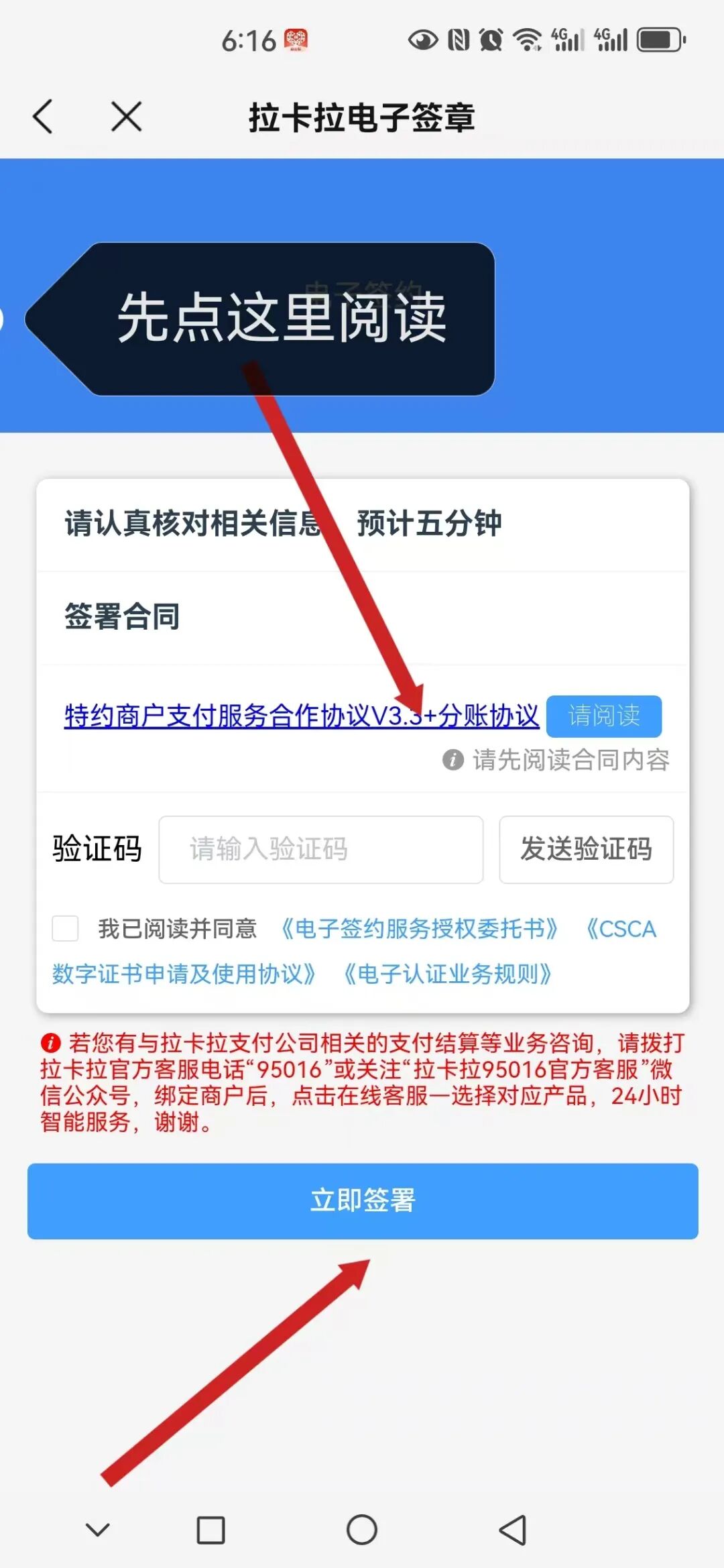Go to system home screen

click(362, 1530)
